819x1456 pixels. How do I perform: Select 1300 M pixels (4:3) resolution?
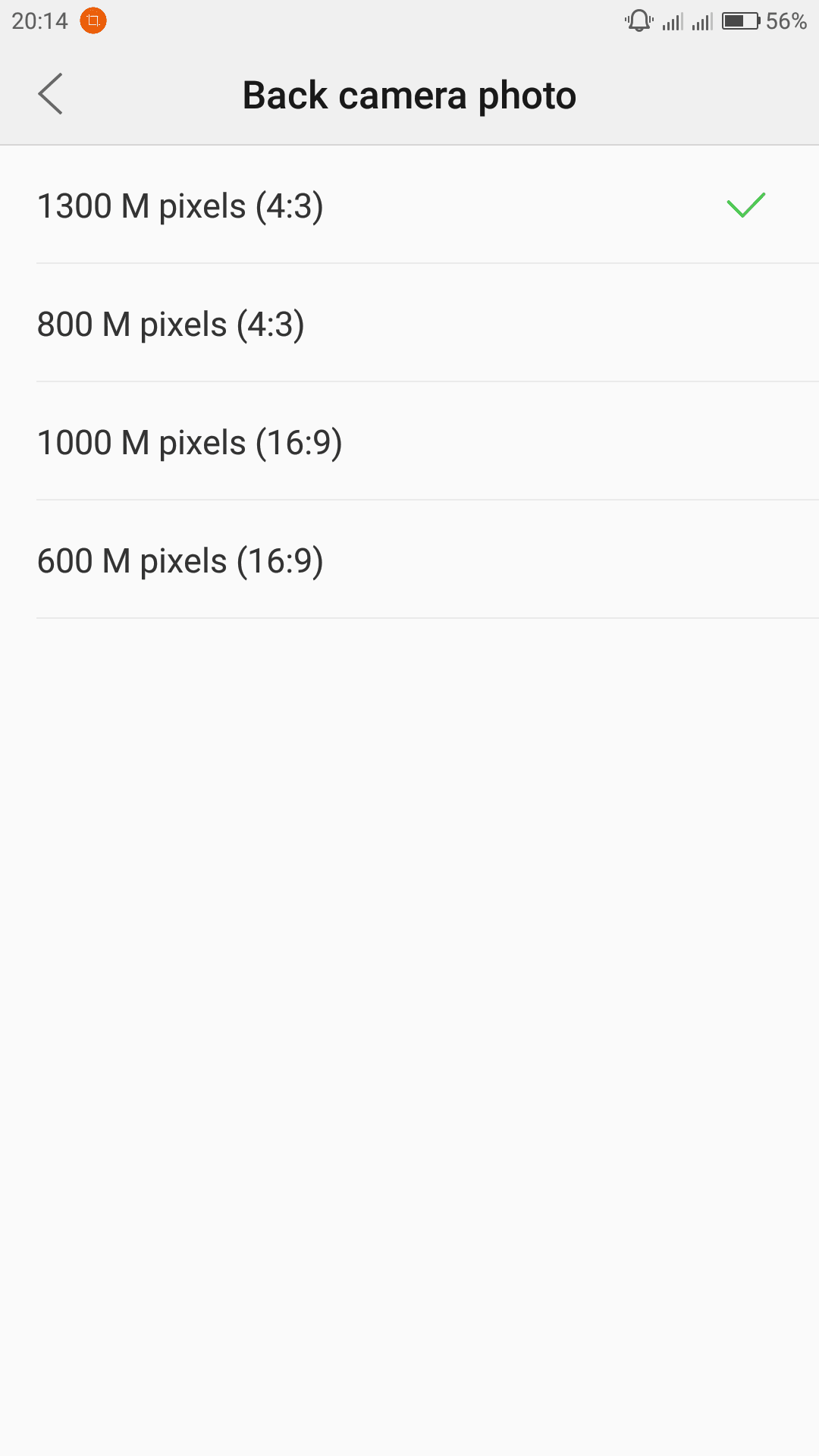pos(409,205)
